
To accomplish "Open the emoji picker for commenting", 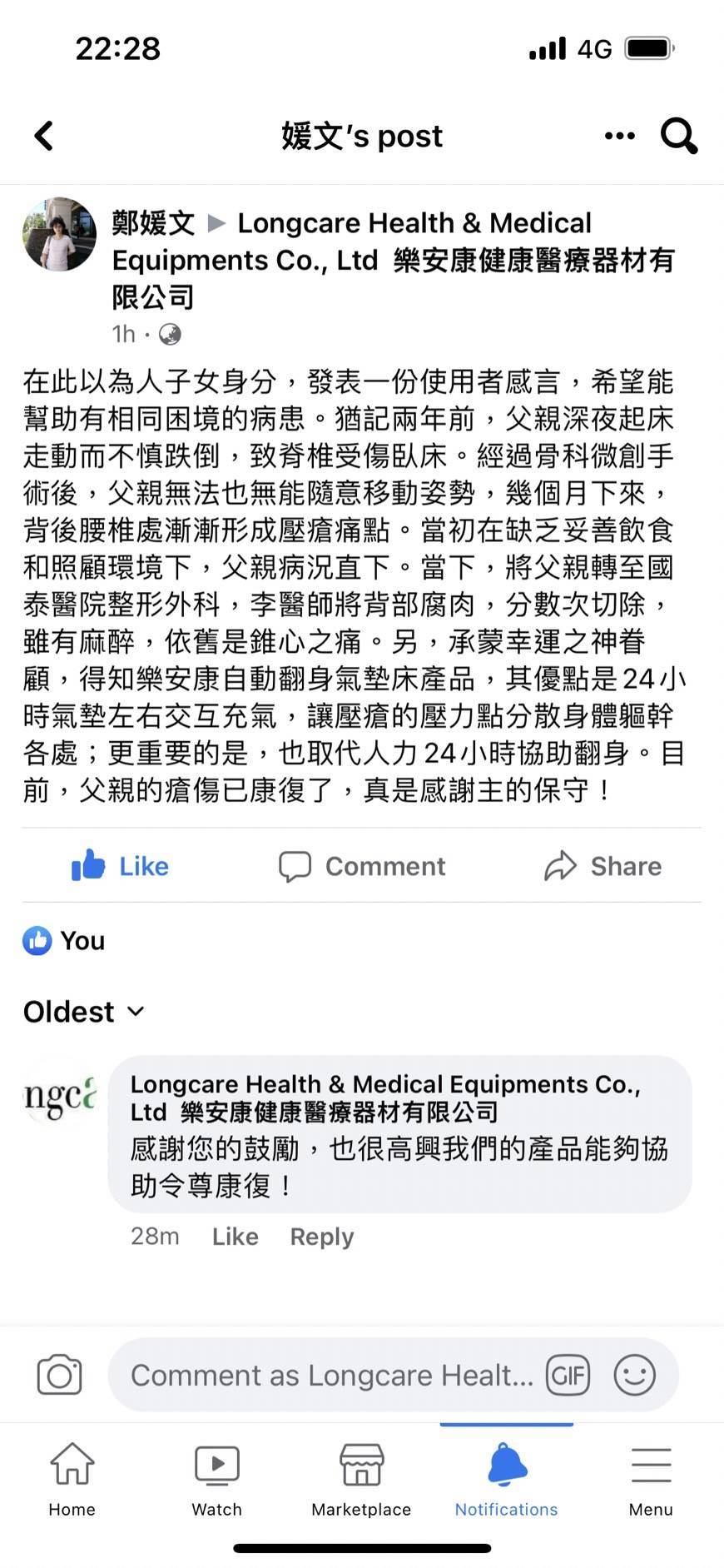I will pos(635,1376).
